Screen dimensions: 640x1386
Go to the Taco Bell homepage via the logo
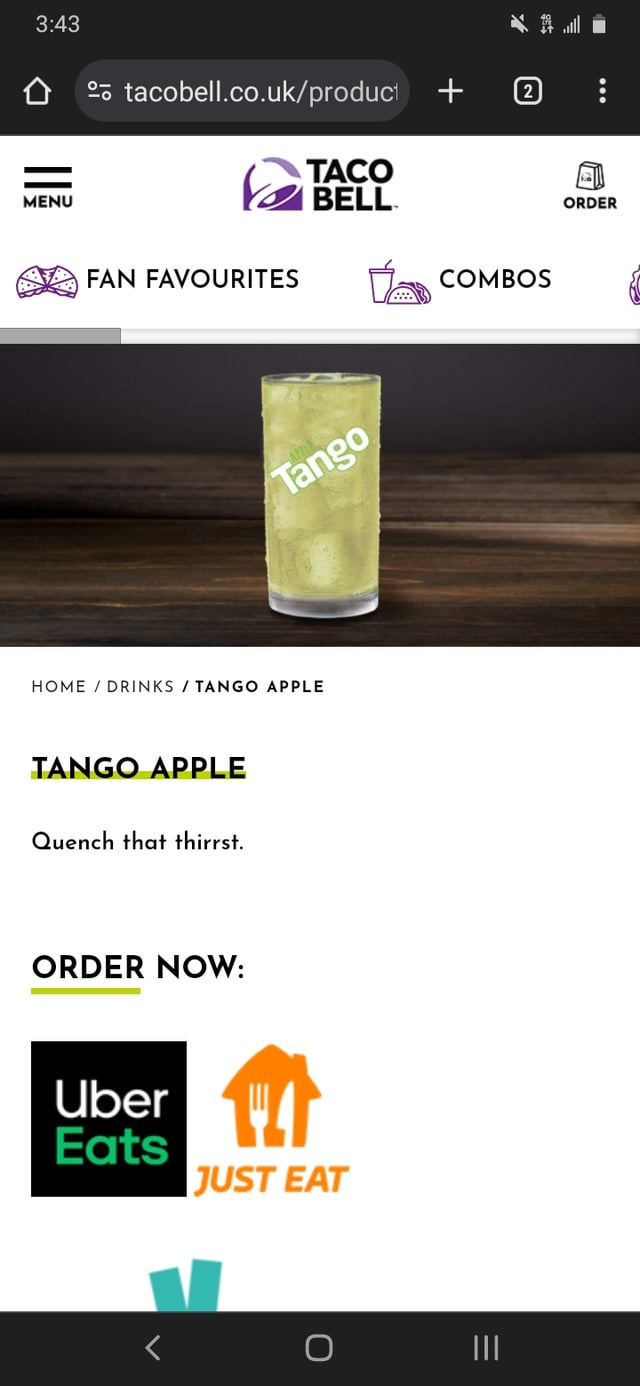tap(320, 185)
